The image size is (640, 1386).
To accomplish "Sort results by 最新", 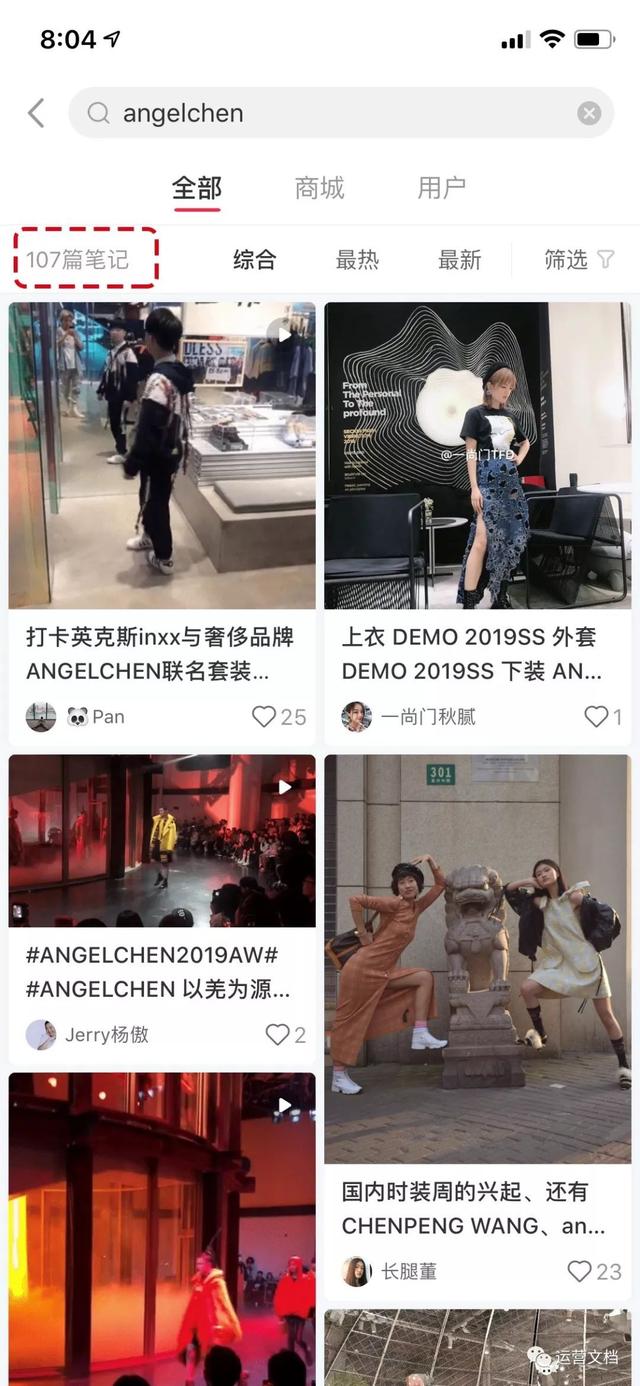I will pos(459,260).
